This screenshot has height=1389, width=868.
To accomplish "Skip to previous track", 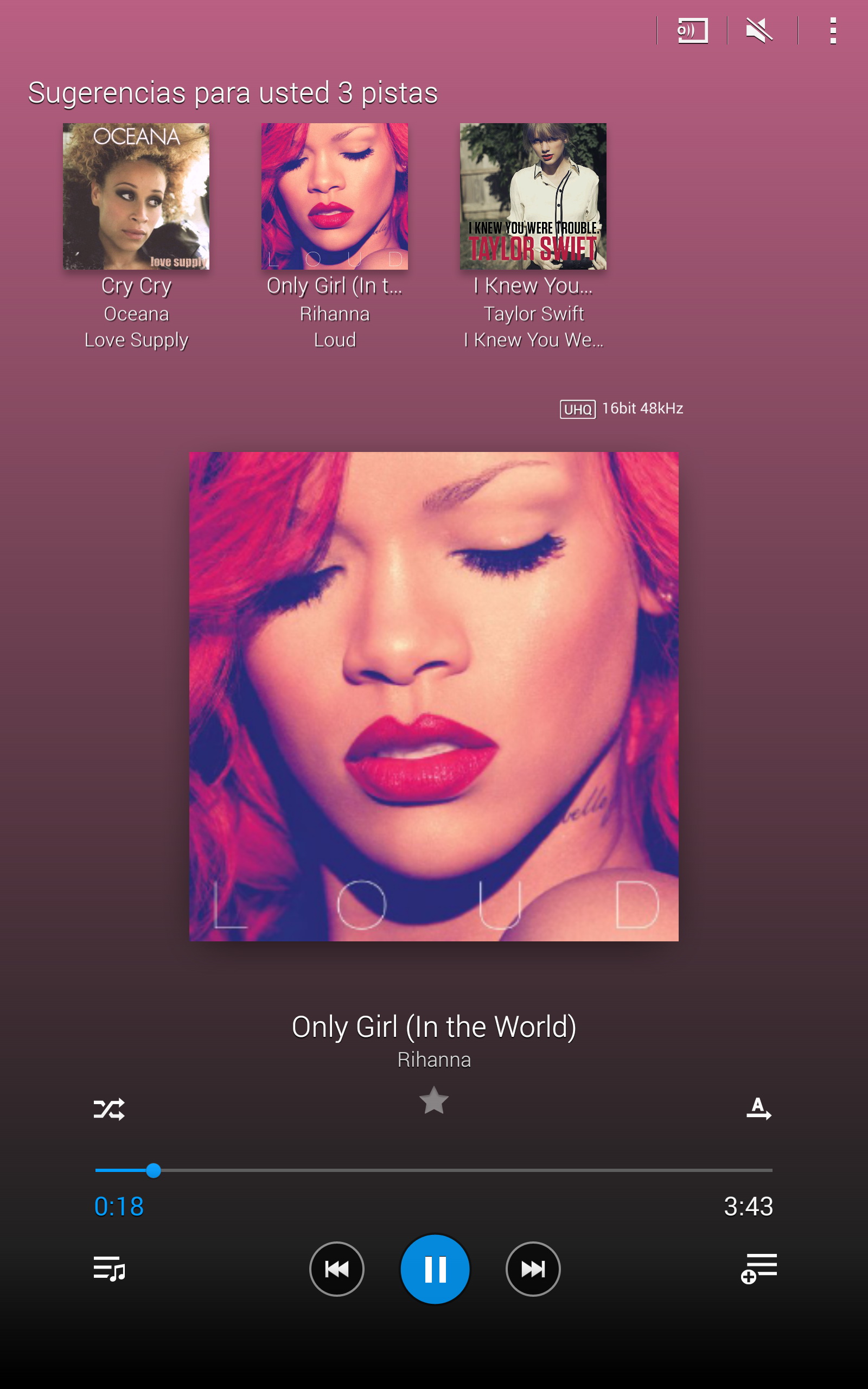I will click(337, 1269).
